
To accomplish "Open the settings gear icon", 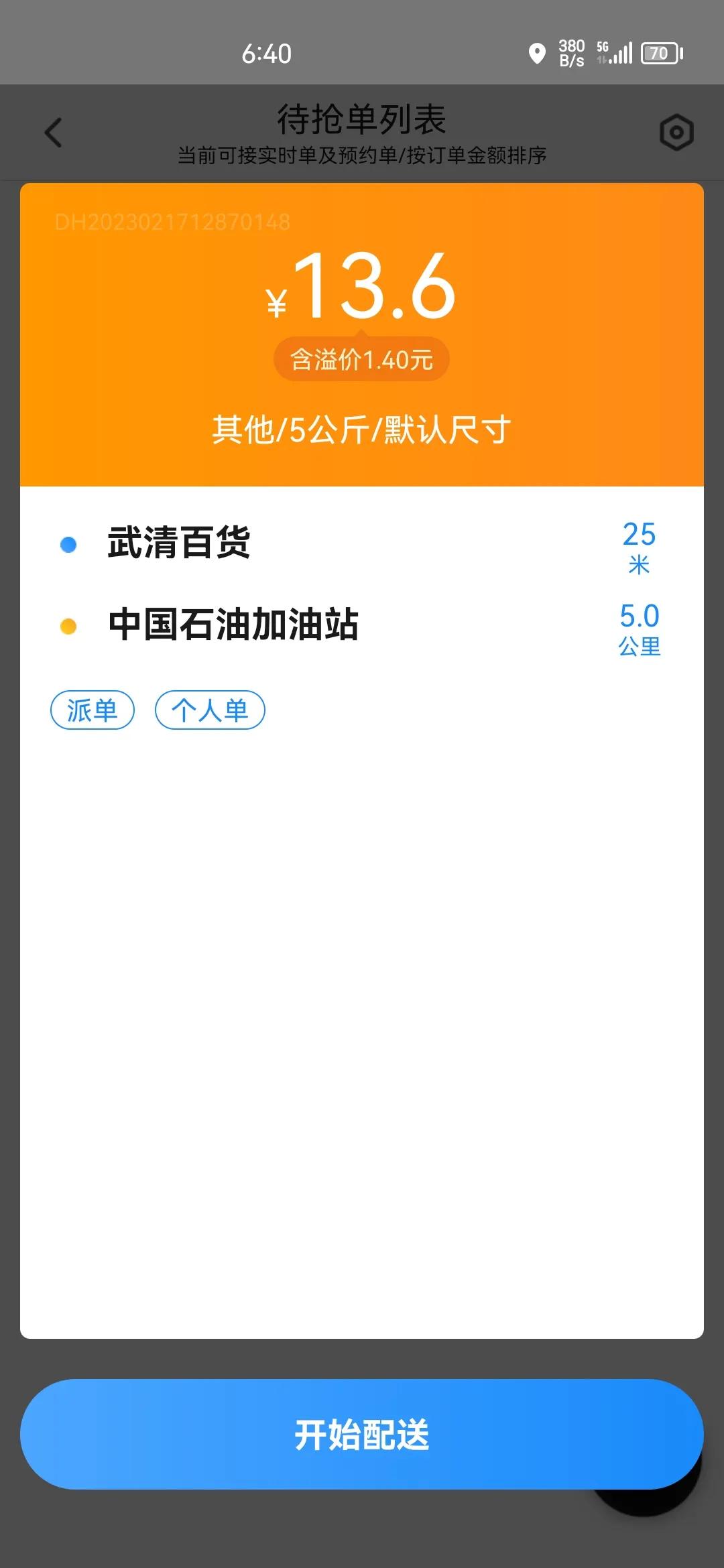I will 676,131.
